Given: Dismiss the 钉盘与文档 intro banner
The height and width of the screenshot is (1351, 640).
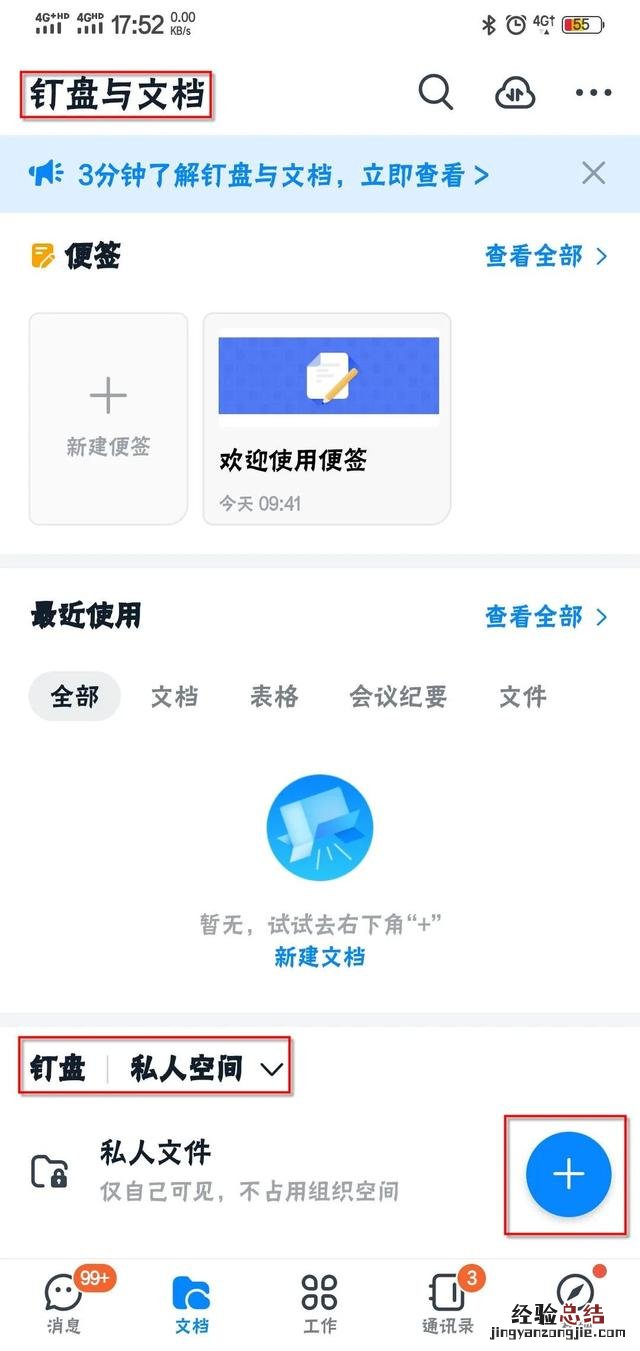Looking at the screenshot, I should coord(594,174).
